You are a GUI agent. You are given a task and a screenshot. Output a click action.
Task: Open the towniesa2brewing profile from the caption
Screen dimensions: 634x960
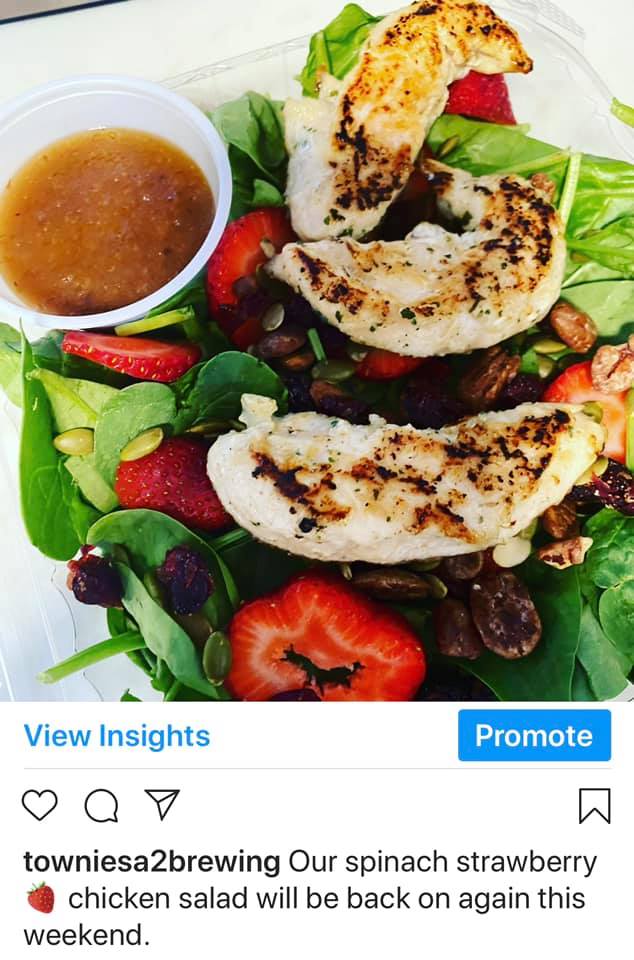coord(152,862)
